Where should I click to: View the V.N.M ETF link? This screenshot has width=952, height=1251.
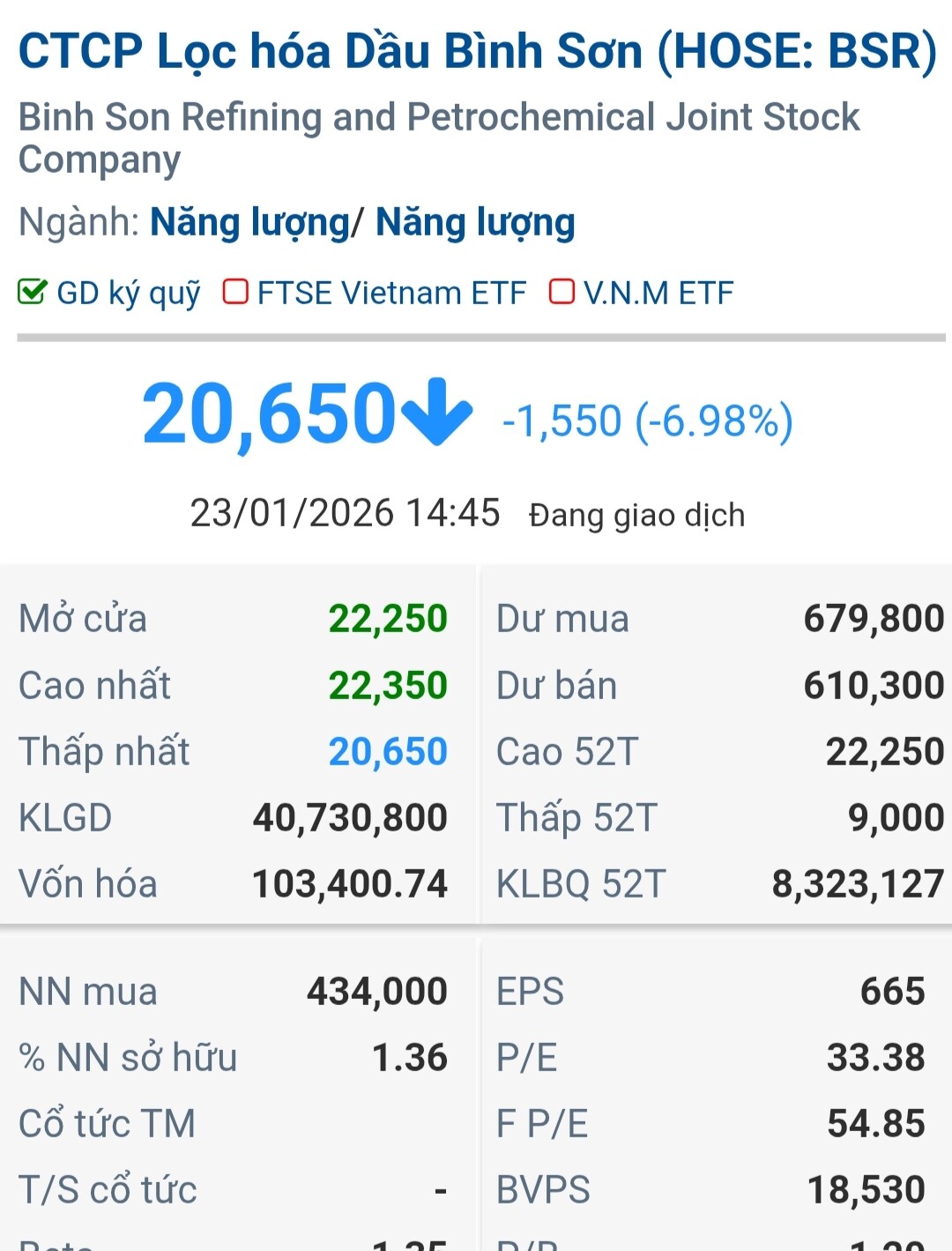(658, 294)
